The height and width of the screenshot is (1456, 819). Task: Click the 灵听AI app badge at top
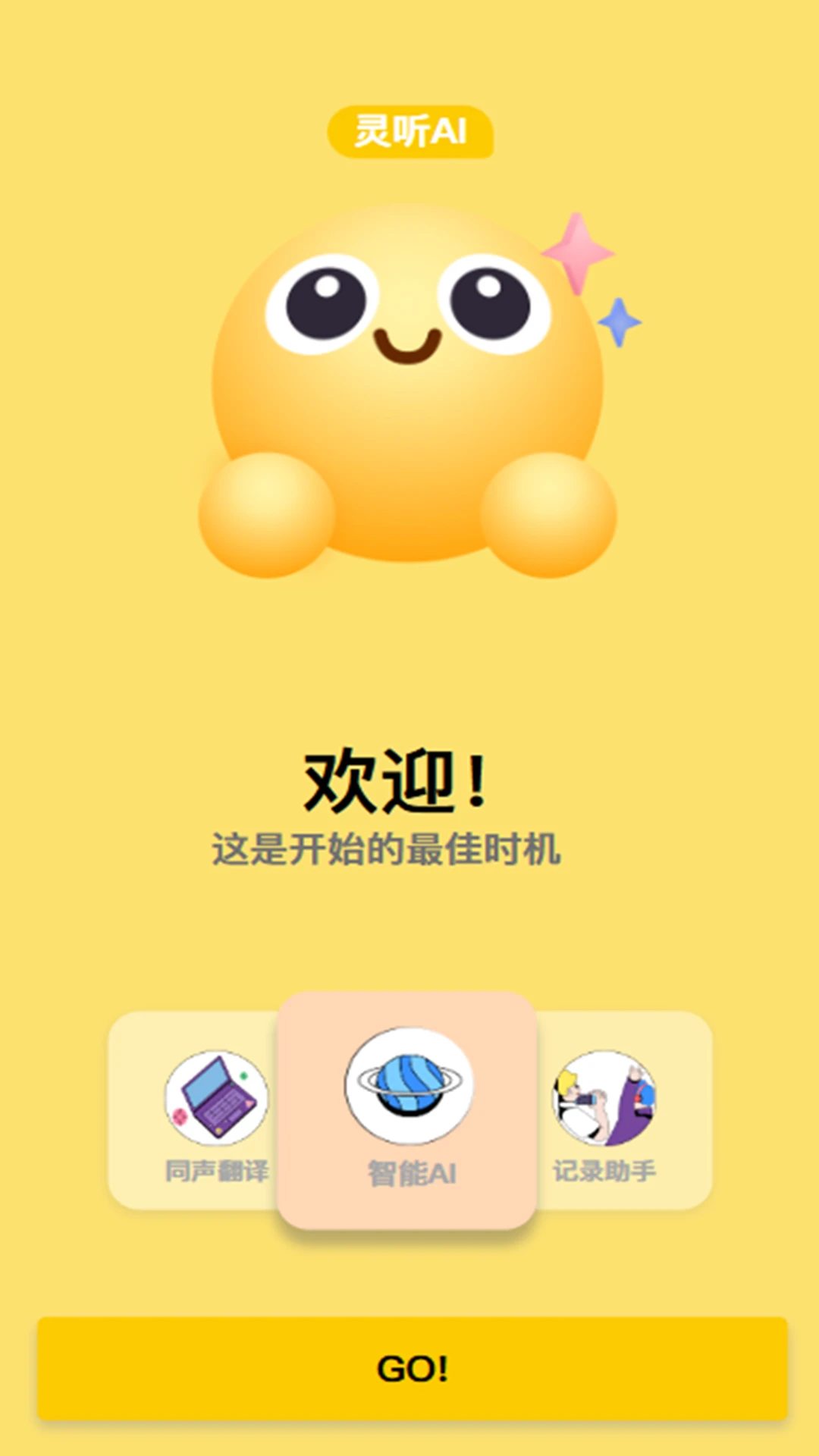click(x=409, y=130)
